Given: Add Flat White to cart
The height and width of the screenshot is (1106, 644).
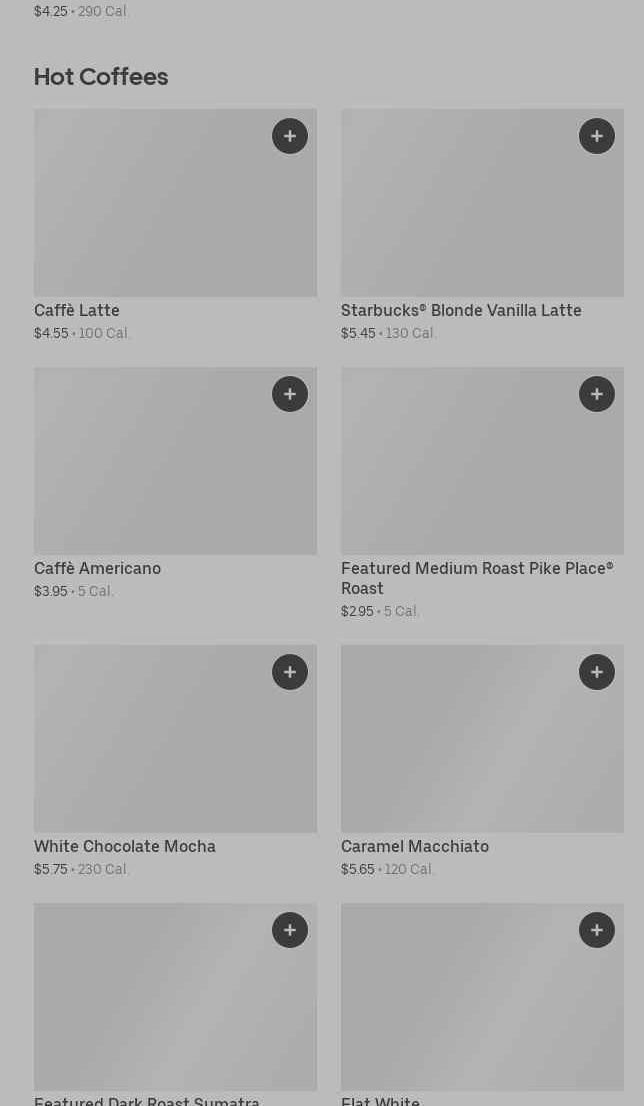Looking at the screenshot, I should tap(597, 930).
